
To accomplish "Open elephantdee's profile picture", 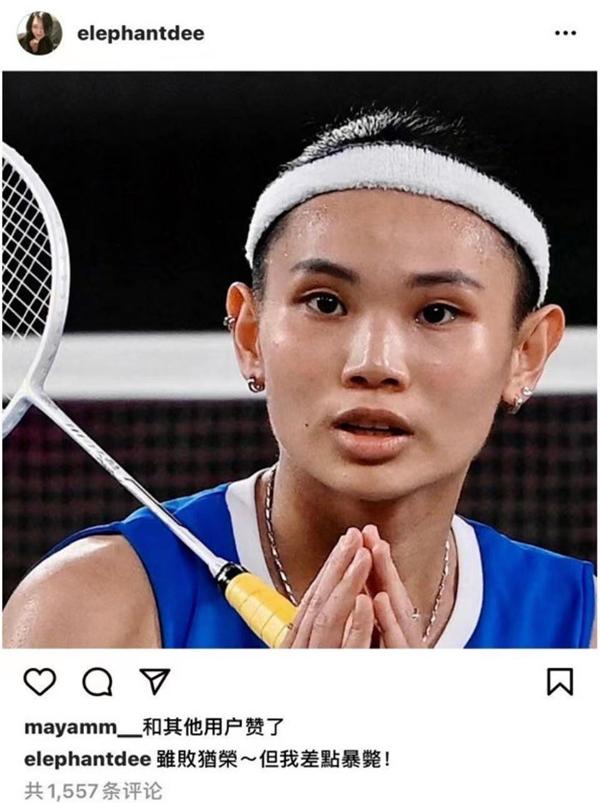I will pos(39,33).
